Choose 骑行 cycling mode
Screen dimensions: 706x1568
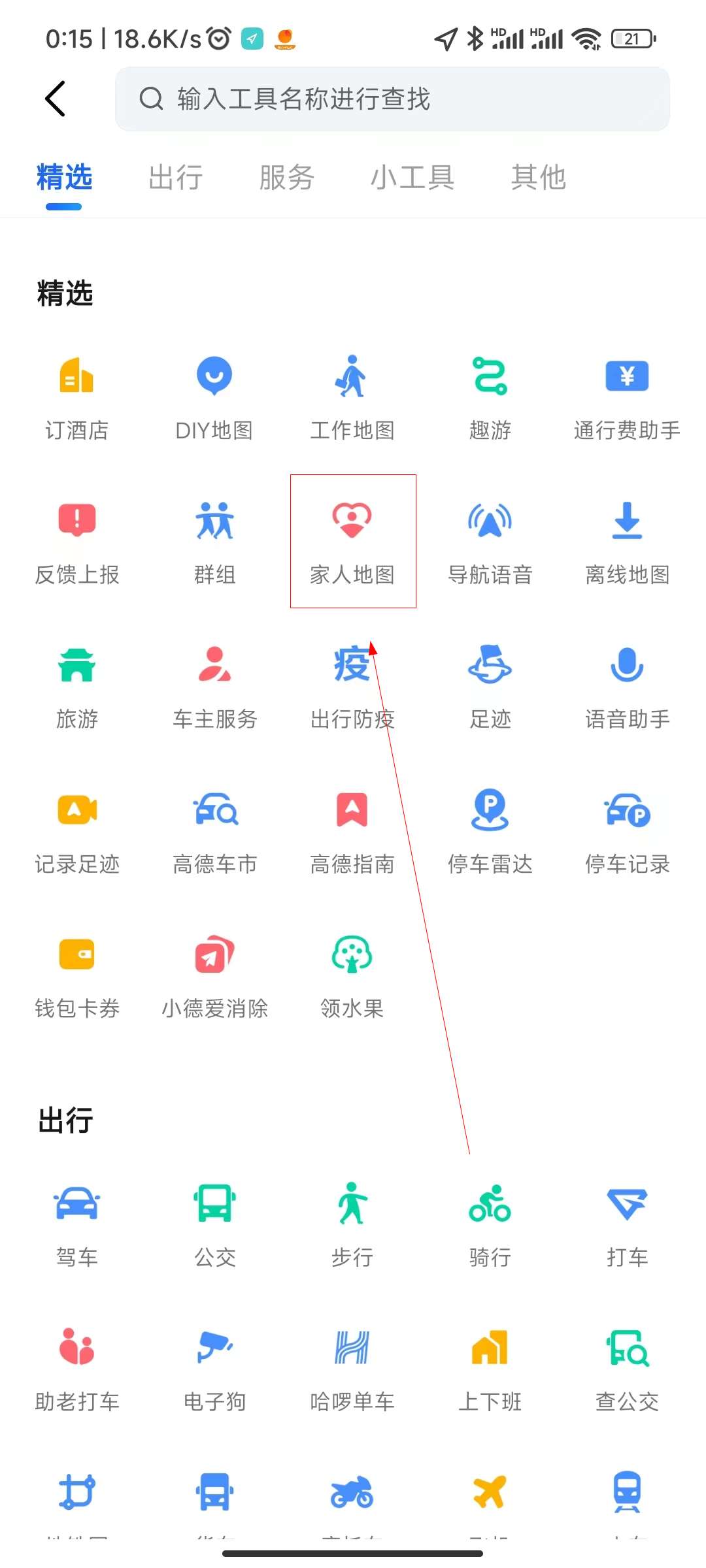(x=490, y=1223)
